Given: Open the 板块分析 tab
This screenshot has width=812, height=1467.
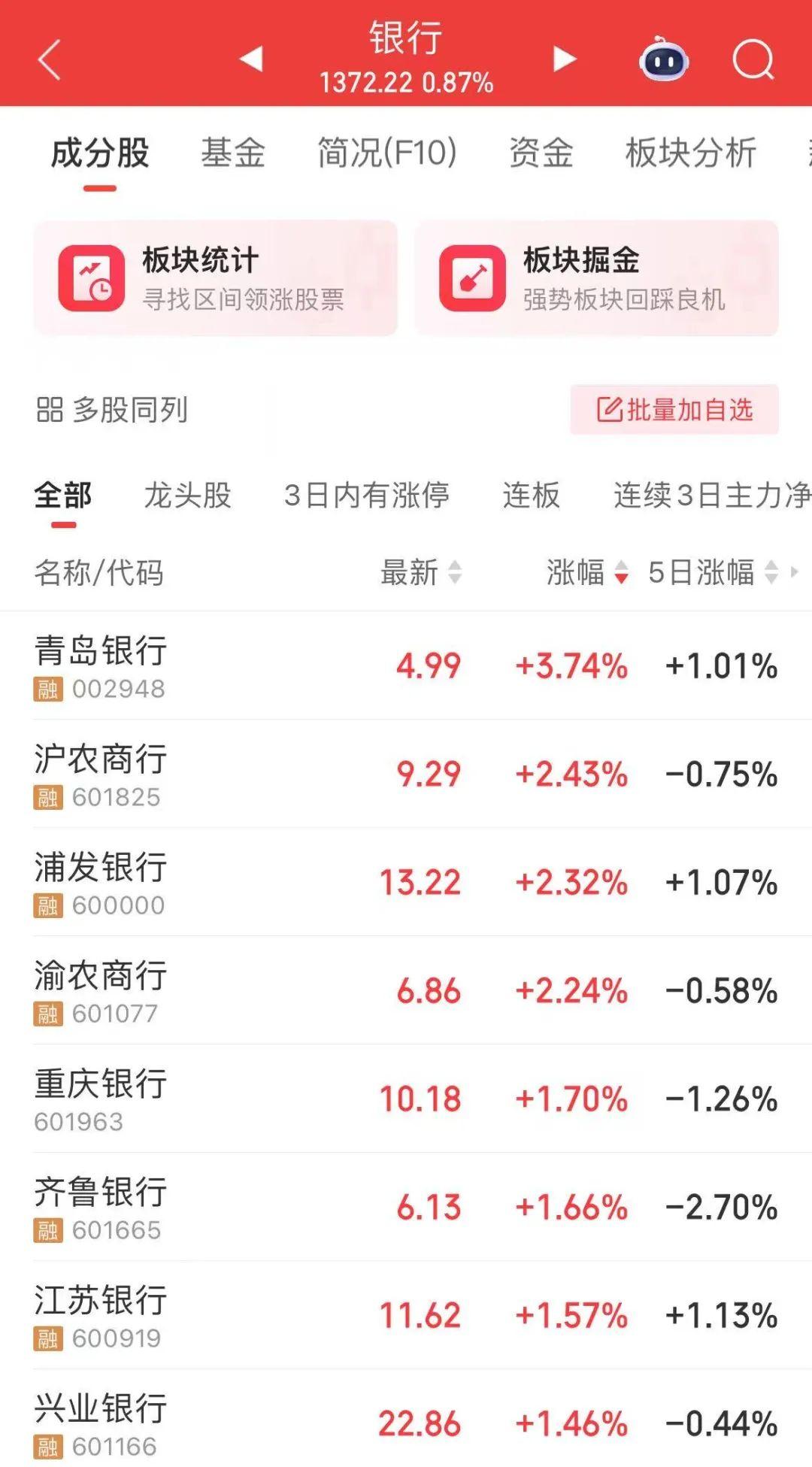Looking at the screenshot, I should (x=689, y=153).
